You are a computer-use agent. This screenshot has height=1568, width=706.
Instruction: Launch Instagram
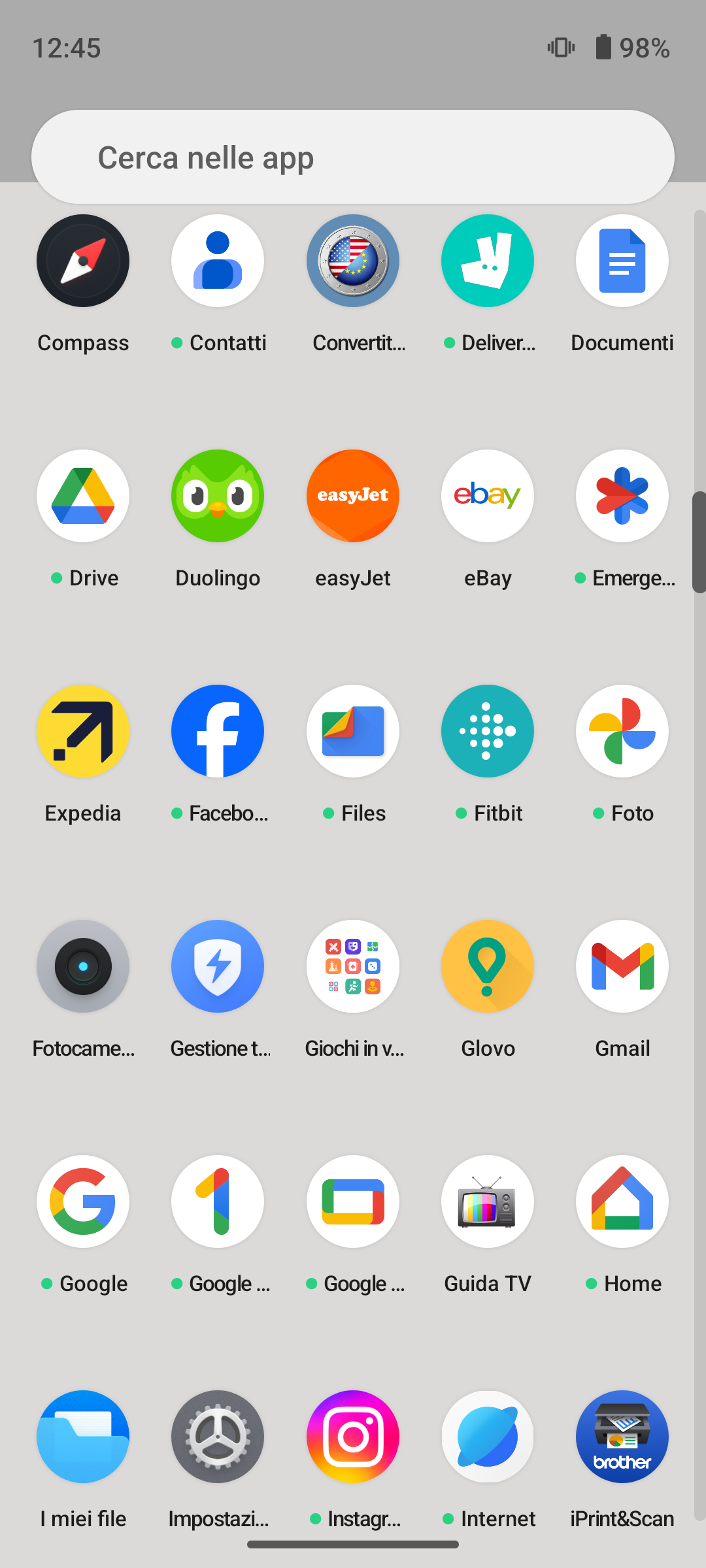tap(353, 1437)
